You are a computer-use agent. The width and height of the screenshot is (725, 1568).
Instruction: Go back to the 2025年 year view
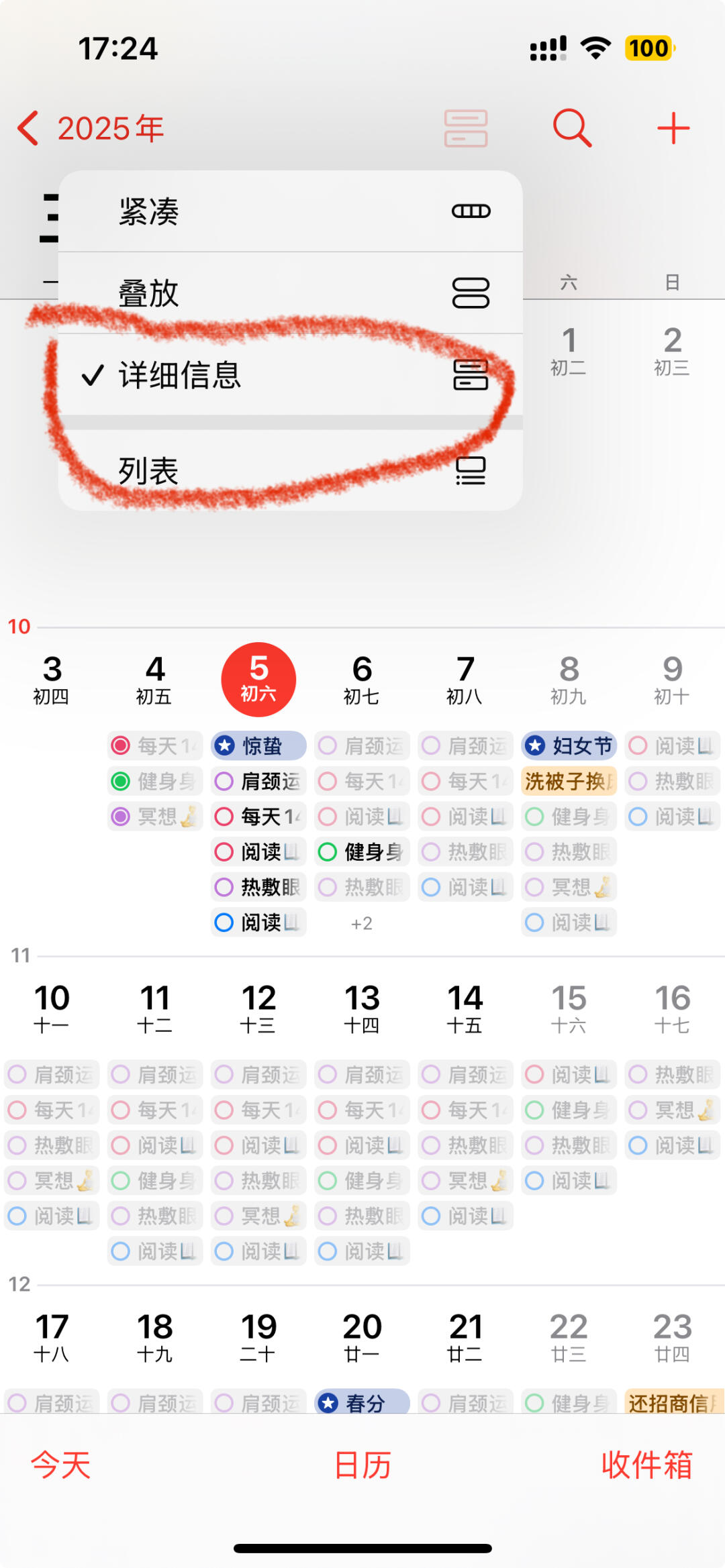coord(91,128)
